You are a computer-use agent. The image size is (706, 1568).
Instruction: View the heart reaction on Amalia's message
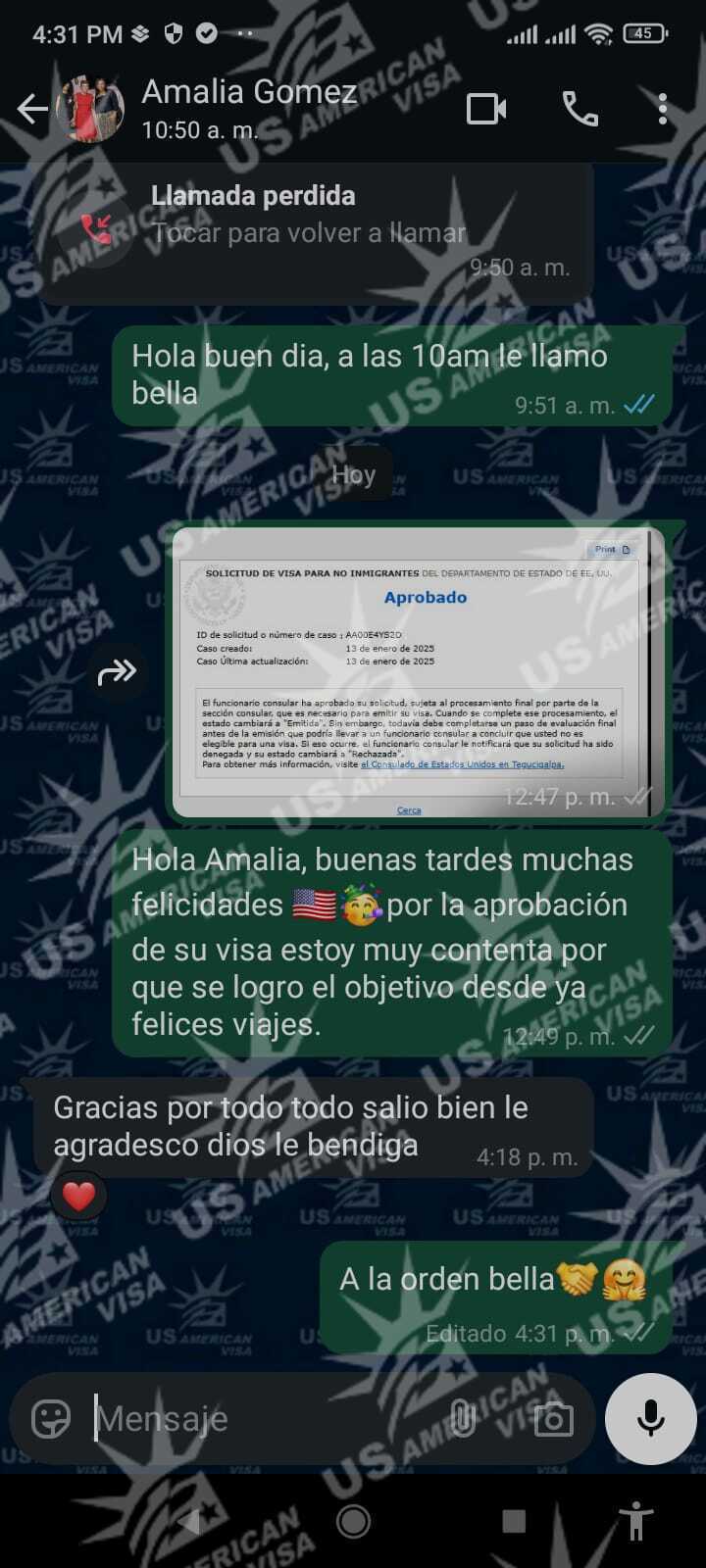click(78, 1196)
